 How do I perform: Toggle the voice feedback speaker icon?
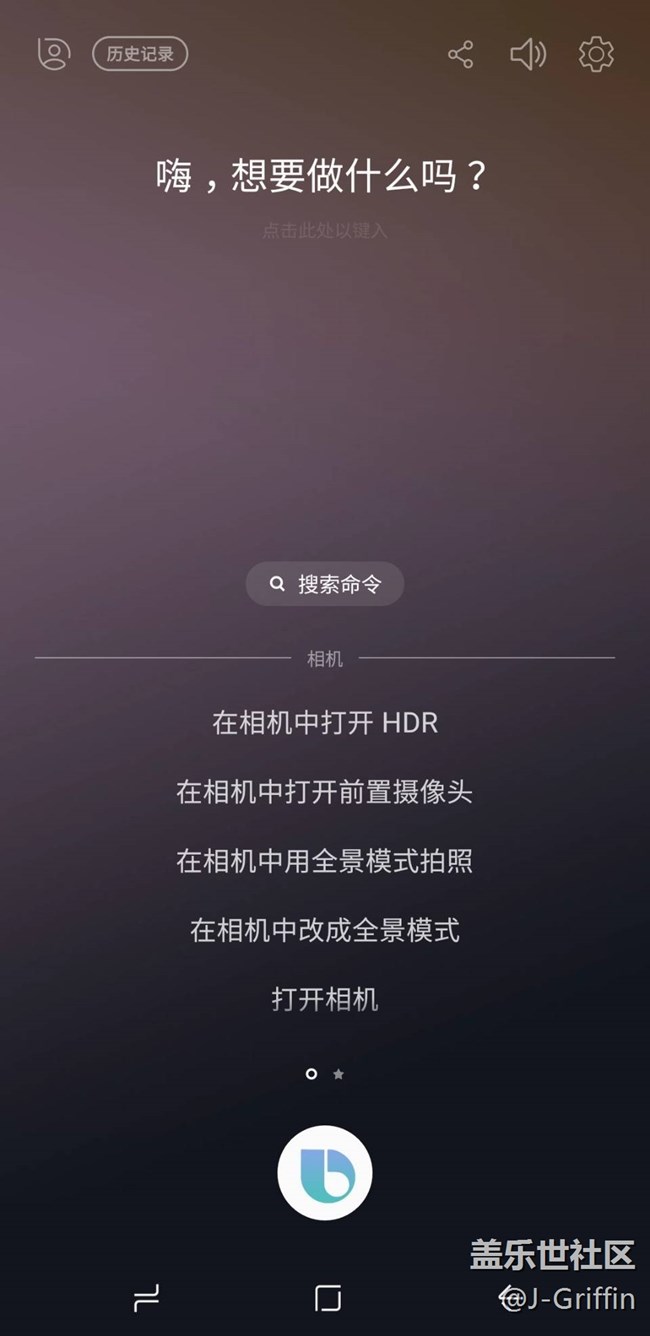click(527, 54)
